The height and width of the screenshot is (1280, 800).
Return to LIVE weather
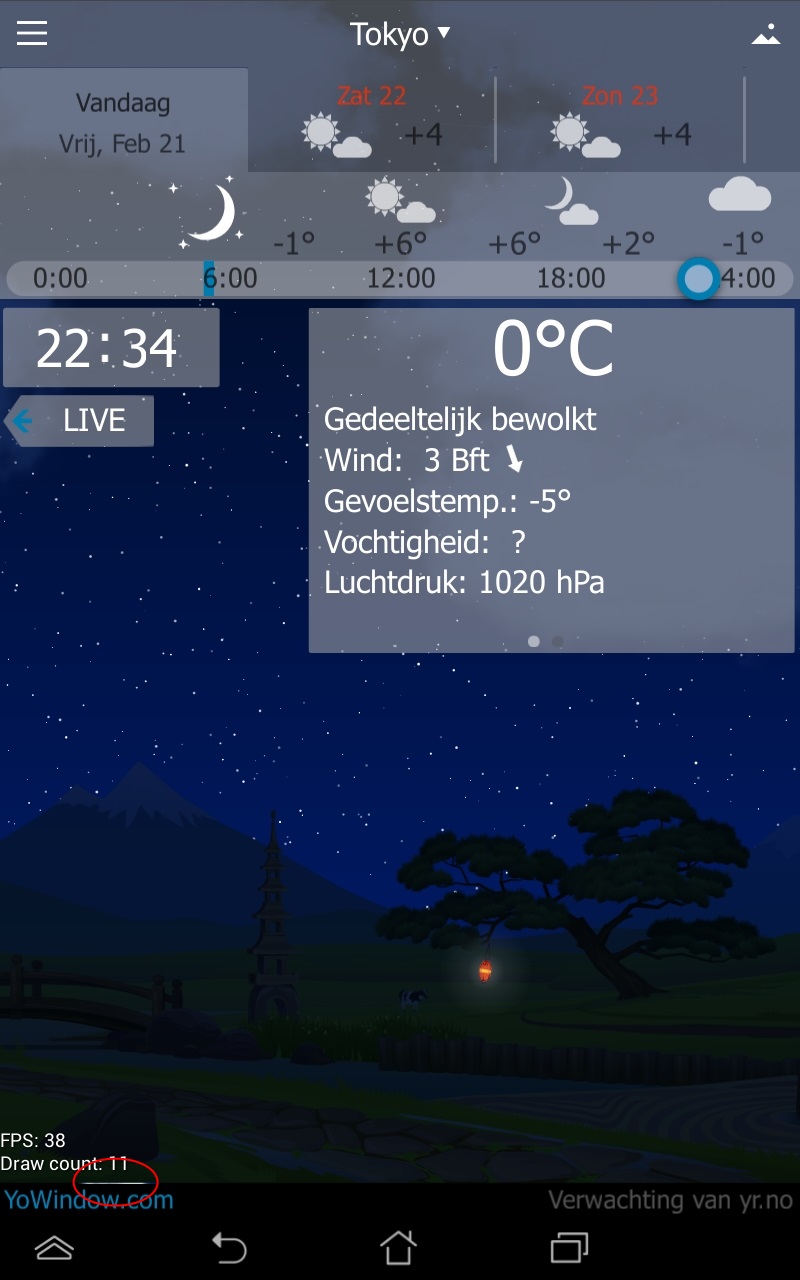(x=82, y=421)
